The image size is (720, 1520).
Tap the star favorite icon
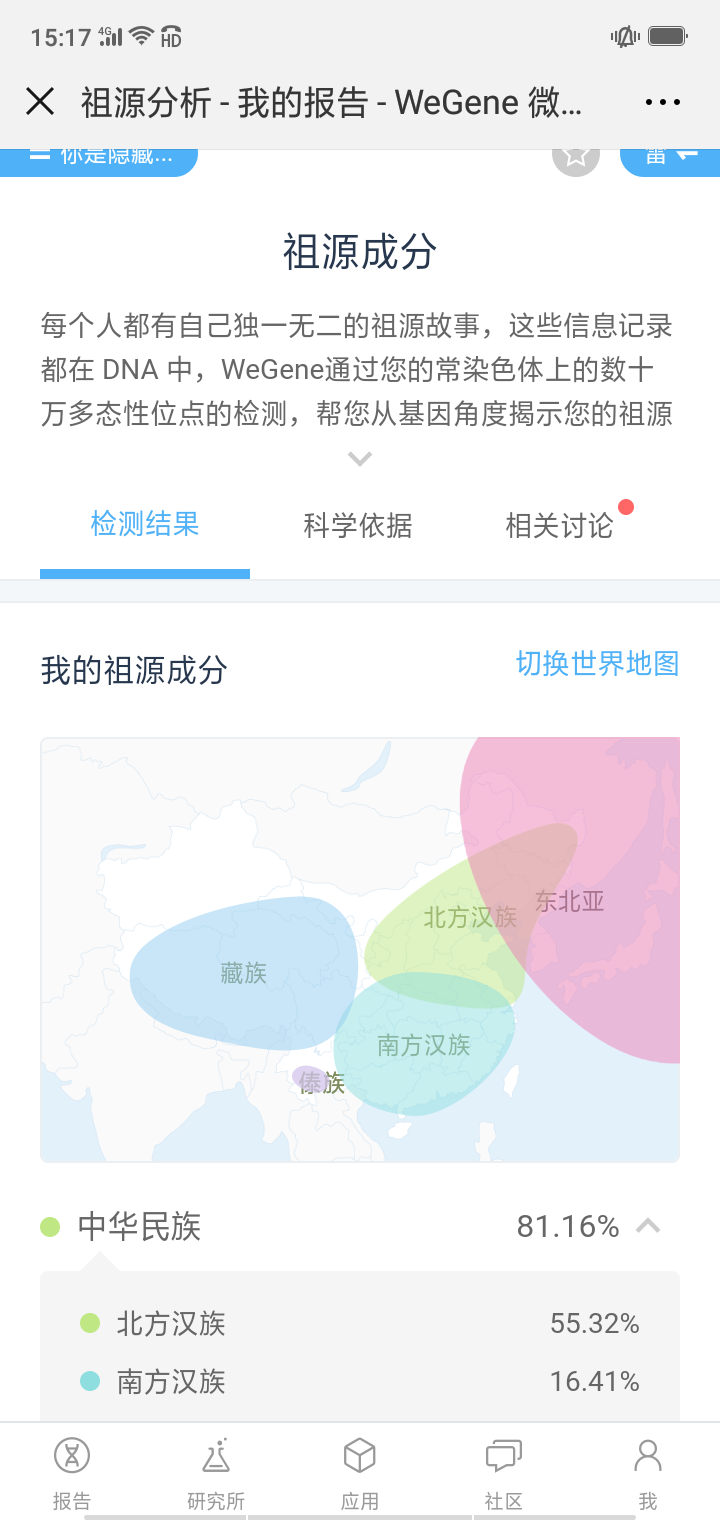coord(575,158)
